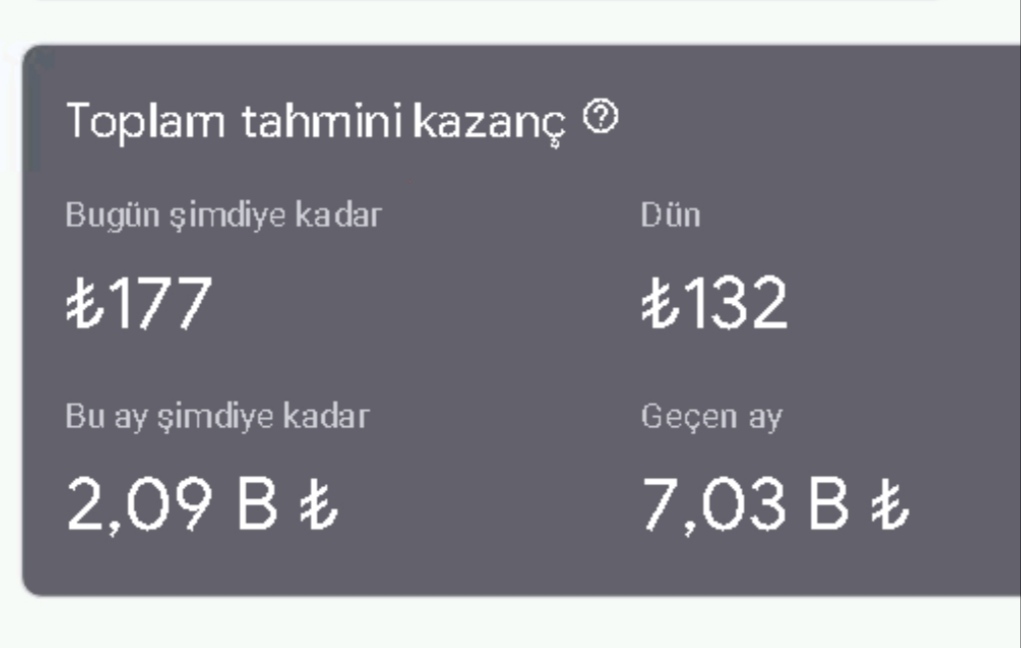Image resolution: width=1021 pixels, height=648 pixels.
Task: Open help icon next to Toplam tahmini kazanç
Action: pos(600,117)
